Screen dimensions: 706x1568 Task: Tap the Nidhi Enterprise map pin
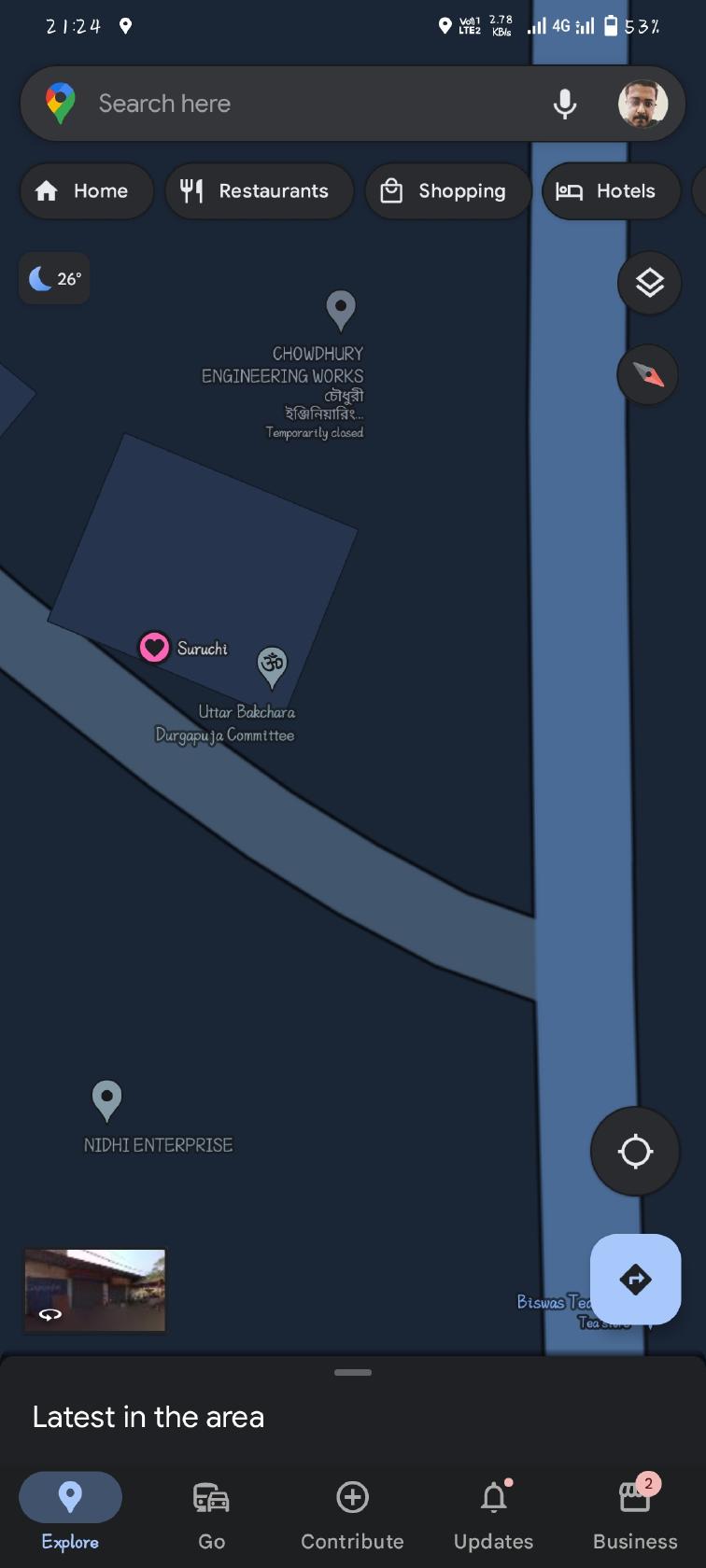pyautogui.click(x=107, y=1099)
